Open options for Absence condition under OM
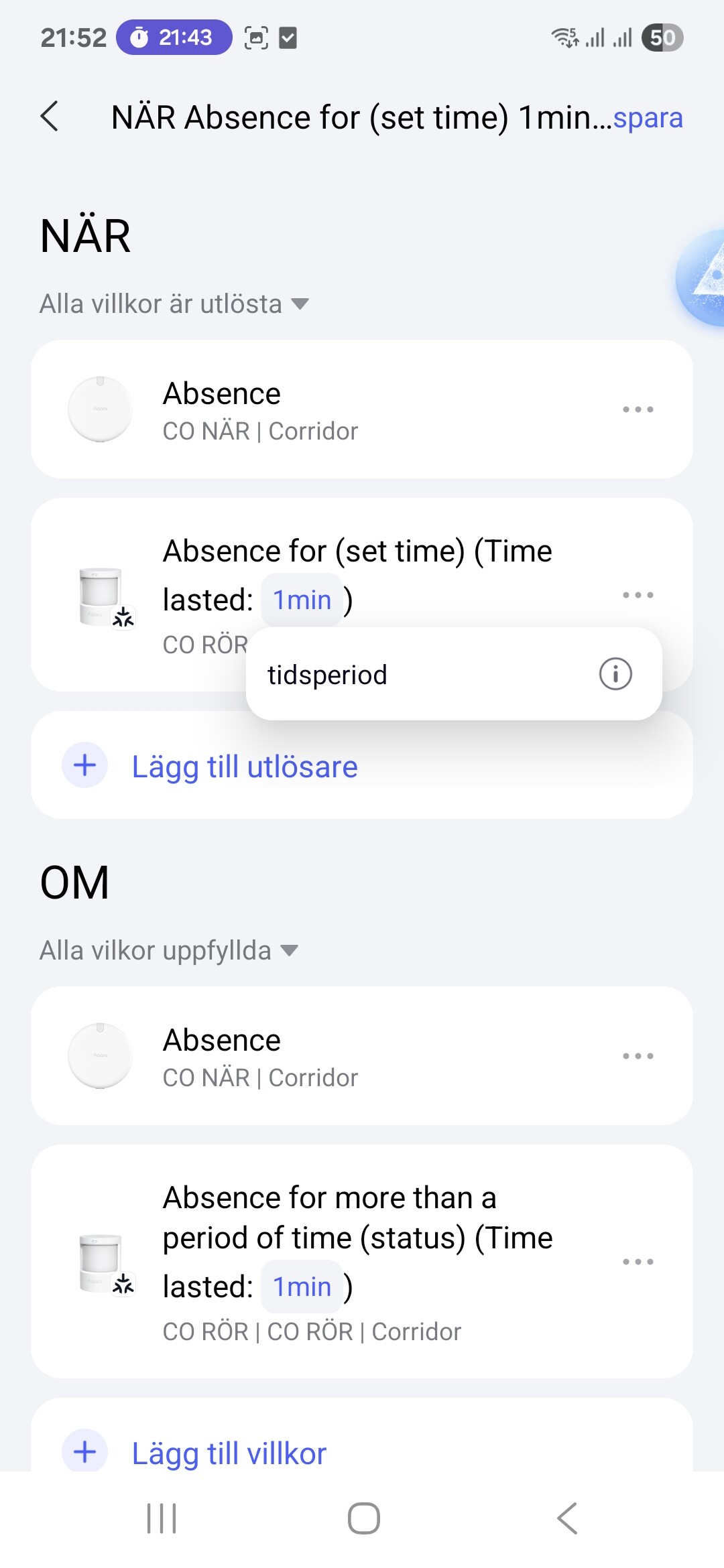Viewport: 724px width, 1568px height. 638,1055
